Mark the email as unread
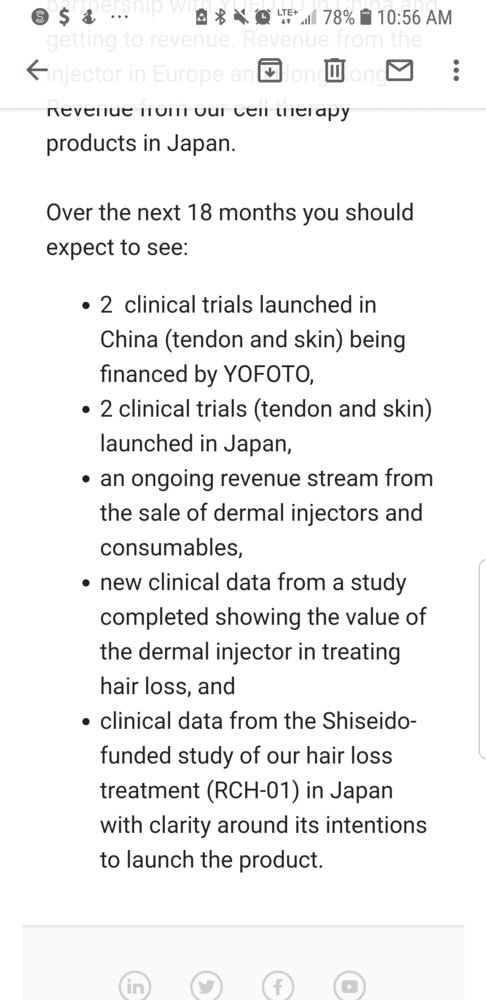486x1000 pixels. tap(400, 70)
